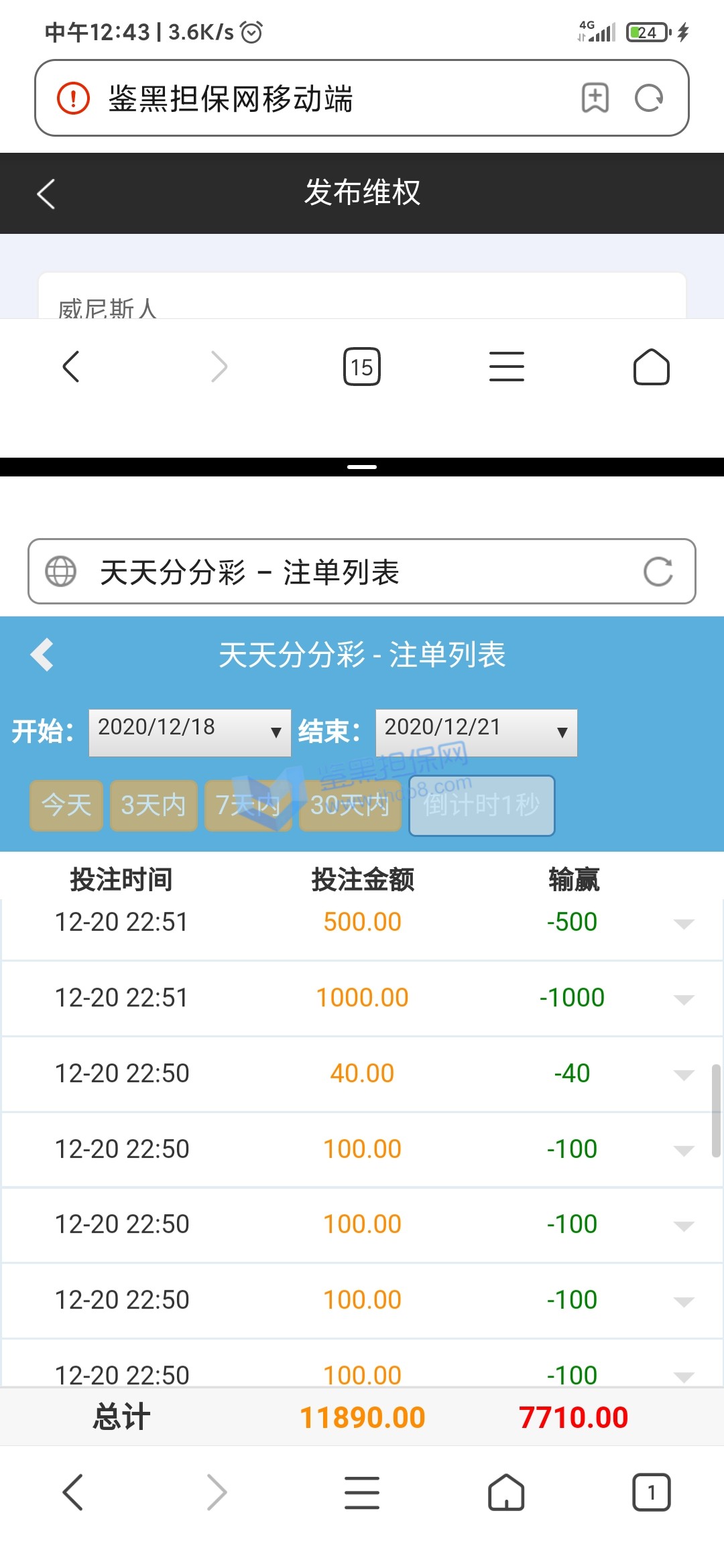Go to the bottom browser's home page
The height and width of the screenshot is (1568, 724).
[x=506, y=1492]
